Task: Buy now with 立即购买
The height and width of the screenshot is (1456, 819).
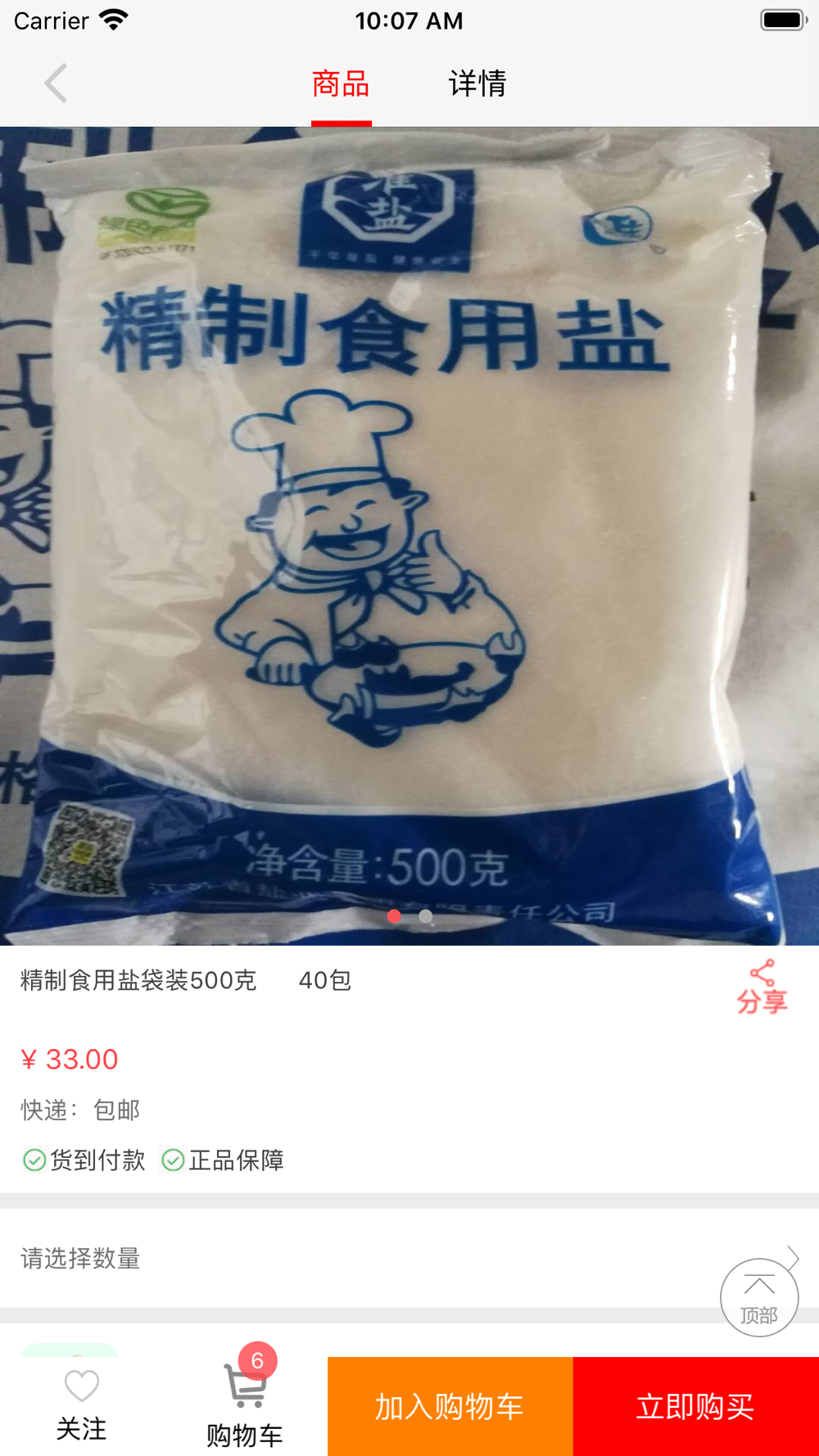Action: point(695,1406)
